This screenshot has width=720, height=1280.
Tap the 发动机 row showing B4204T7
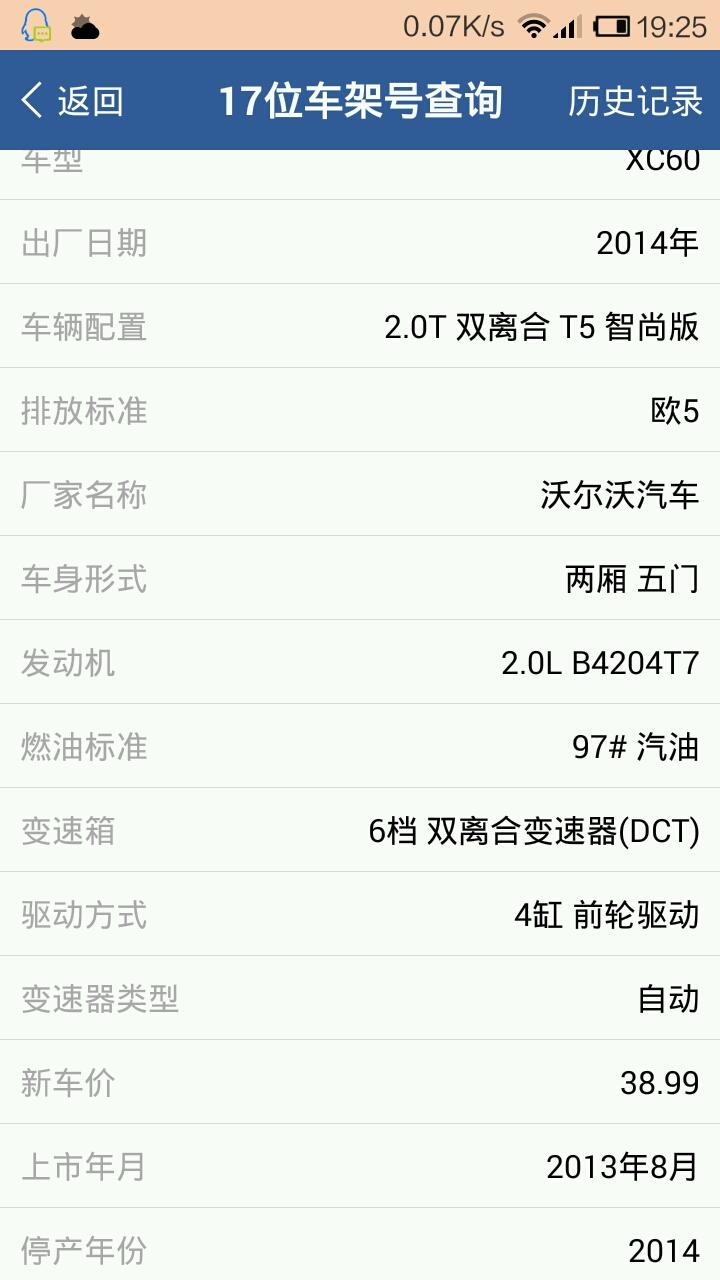(360, 663)
